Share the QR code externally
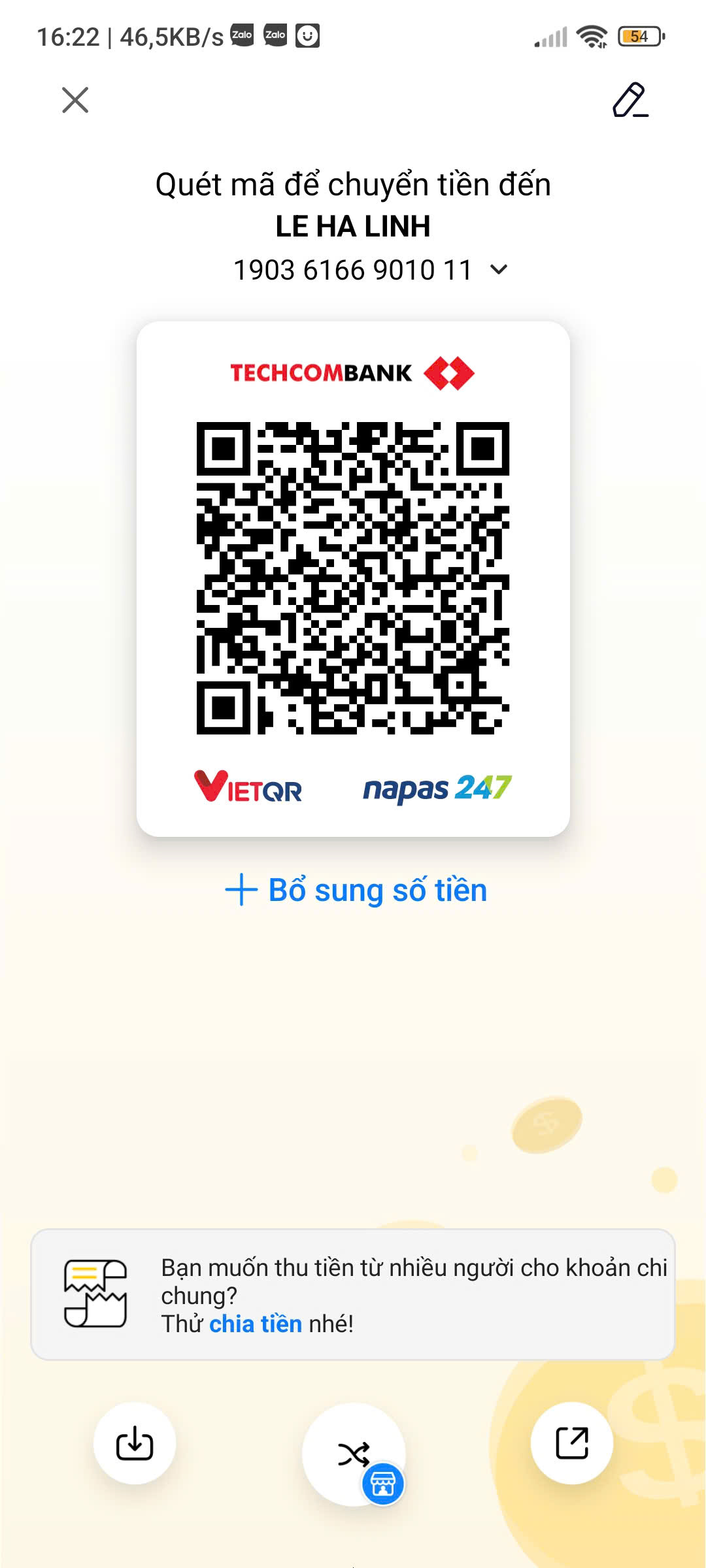 click(x=572, y=1443)
